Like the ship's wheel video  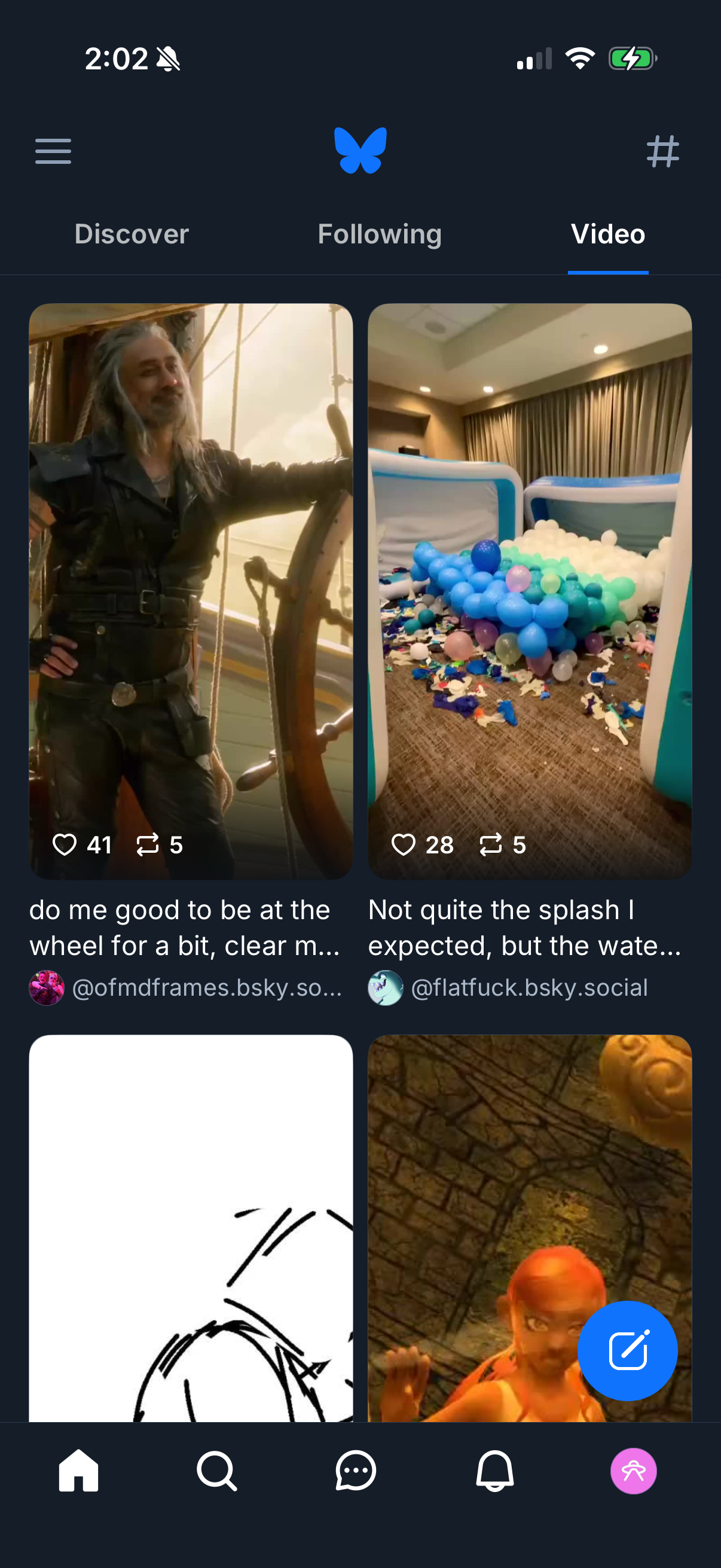[x=65, y=844]
